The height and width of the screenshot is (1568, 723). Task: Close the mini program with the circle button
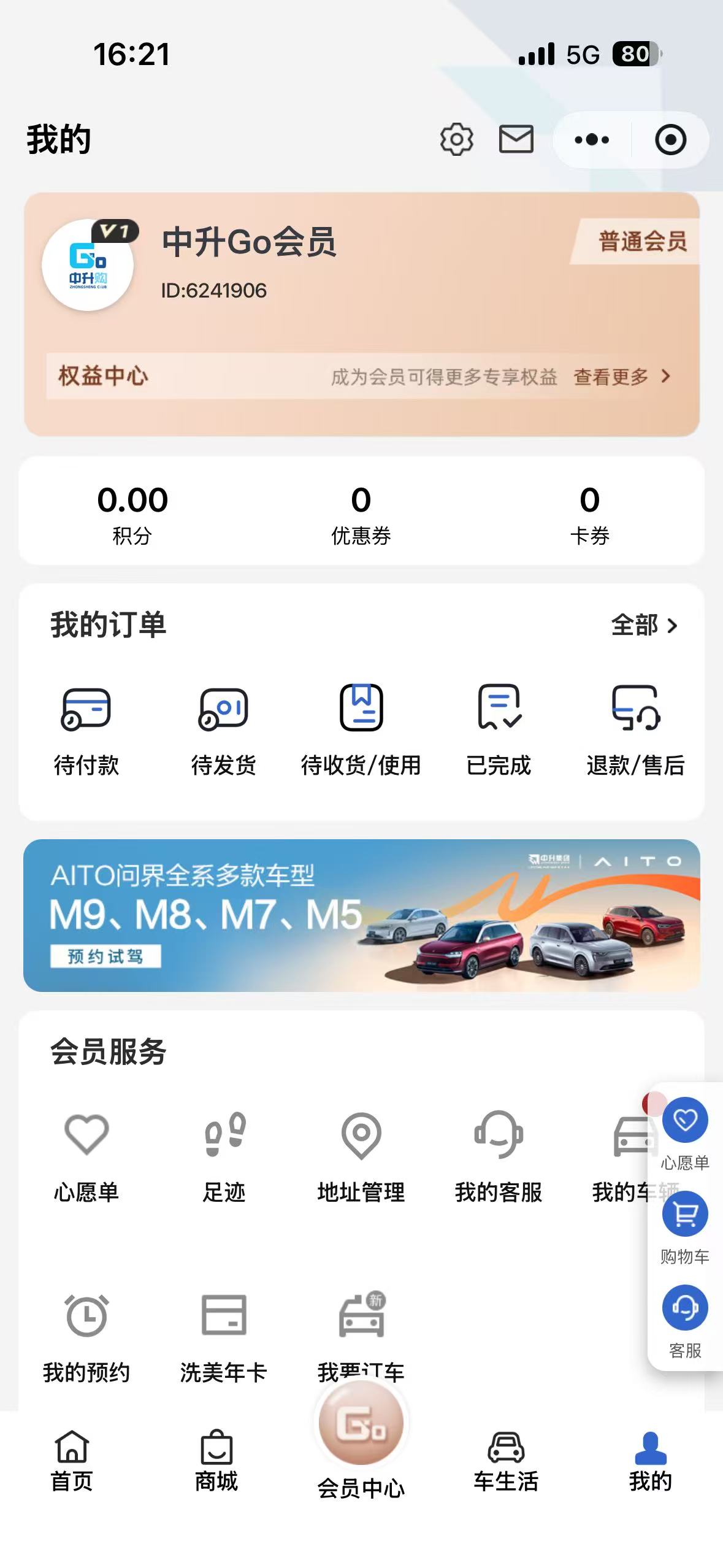click(x=670, y=140)
